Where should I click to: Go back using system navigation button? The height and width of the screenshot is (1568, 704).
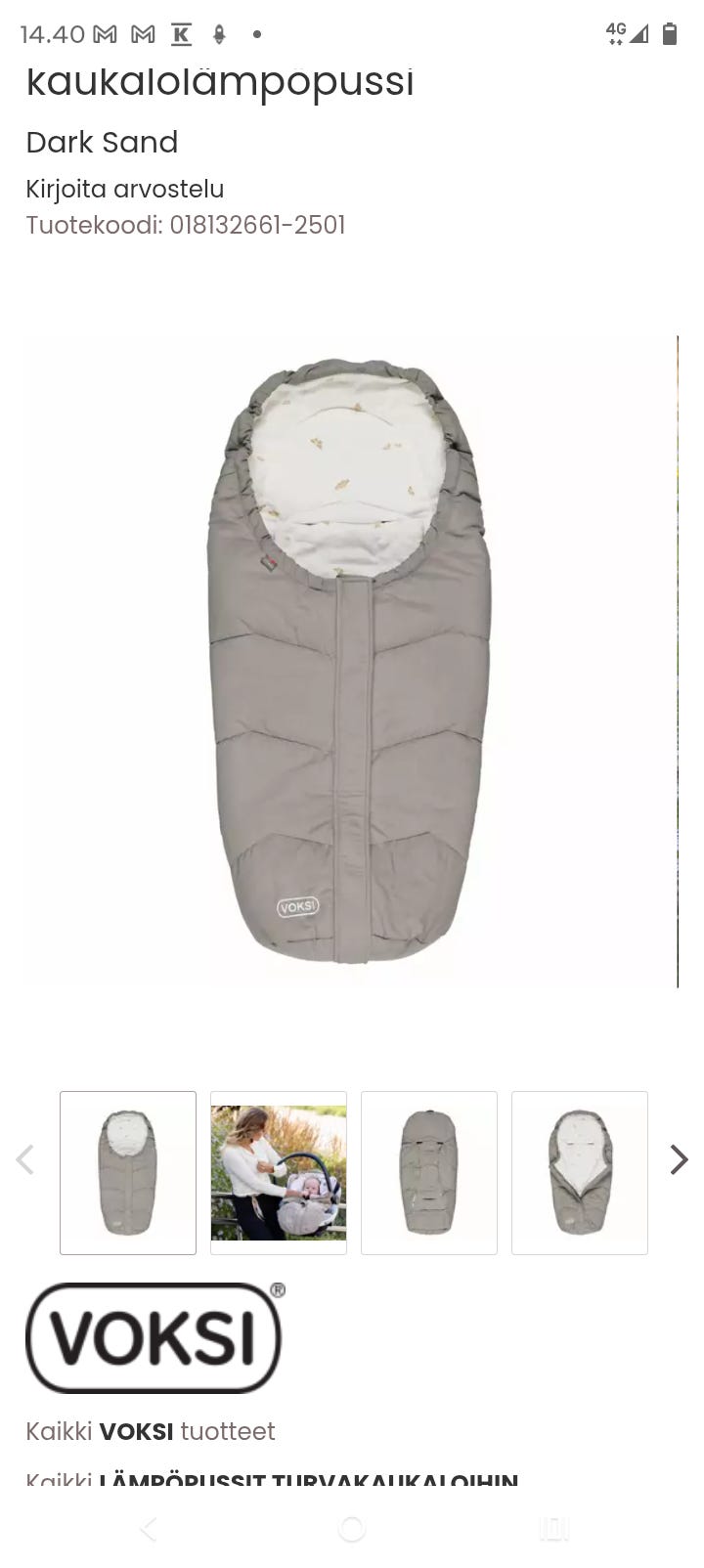point(149,1529)
